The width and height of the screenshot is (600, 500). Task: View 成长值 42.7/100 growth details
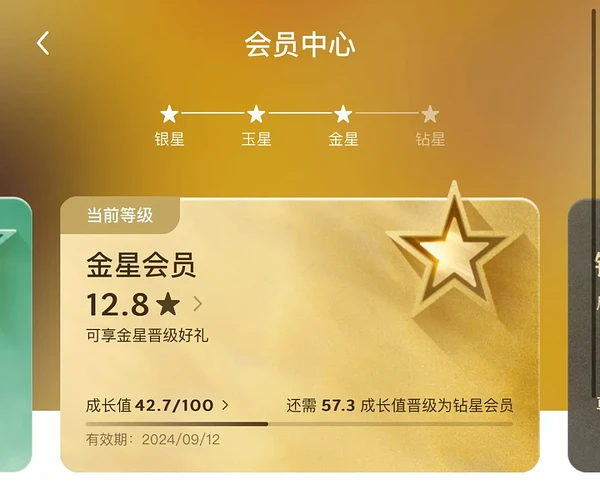158,405
